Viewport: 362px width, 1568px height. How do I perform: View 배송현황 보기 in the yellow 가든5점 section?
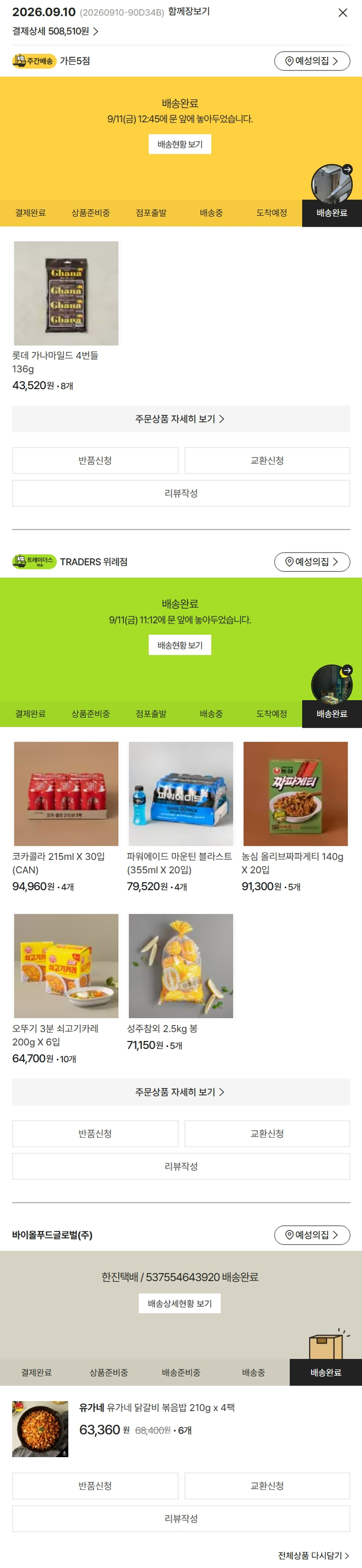(180, 144)
